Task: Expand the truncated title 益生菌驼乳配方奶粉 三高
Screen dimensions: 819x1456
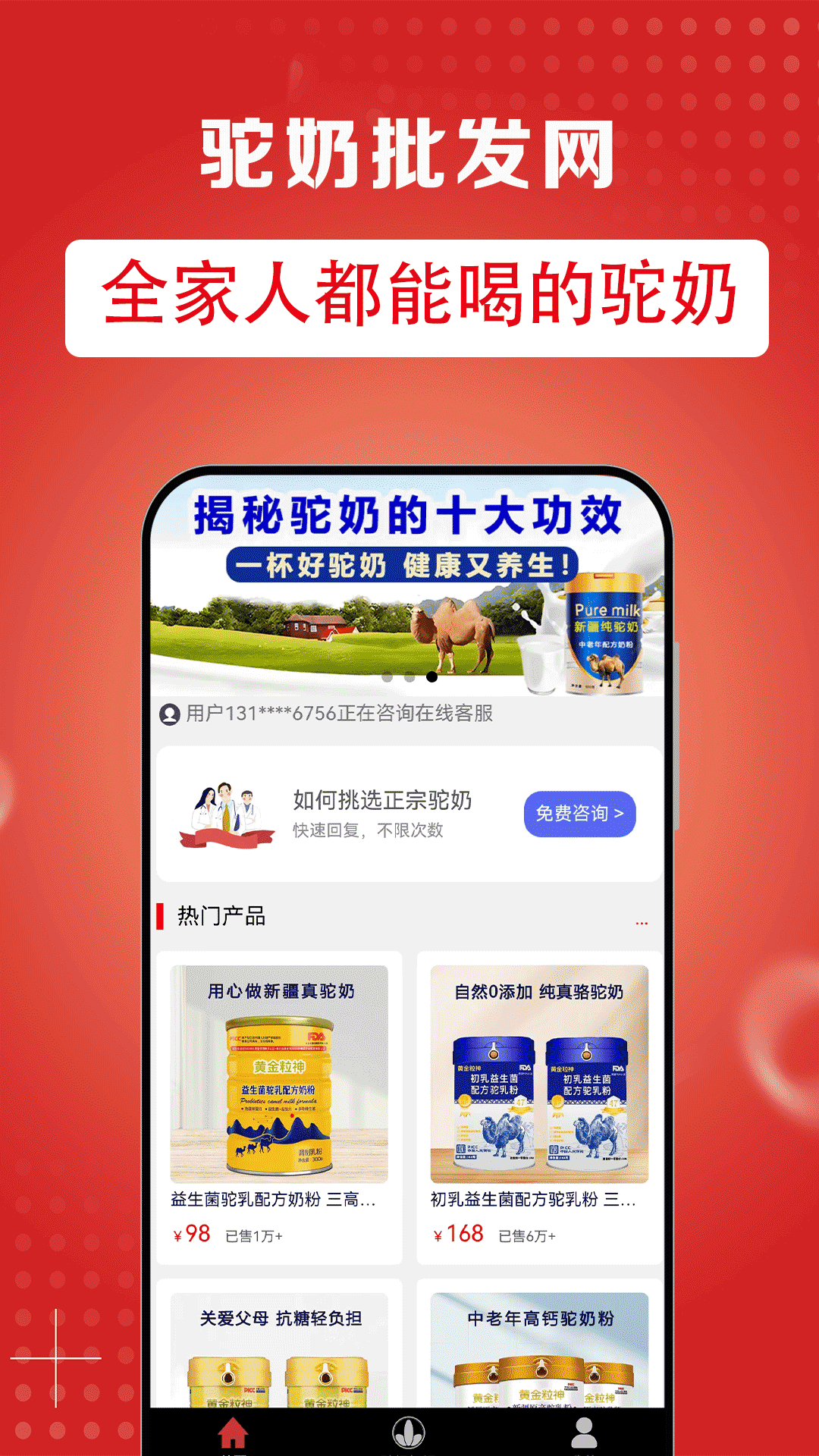Action: (274, 1200)
